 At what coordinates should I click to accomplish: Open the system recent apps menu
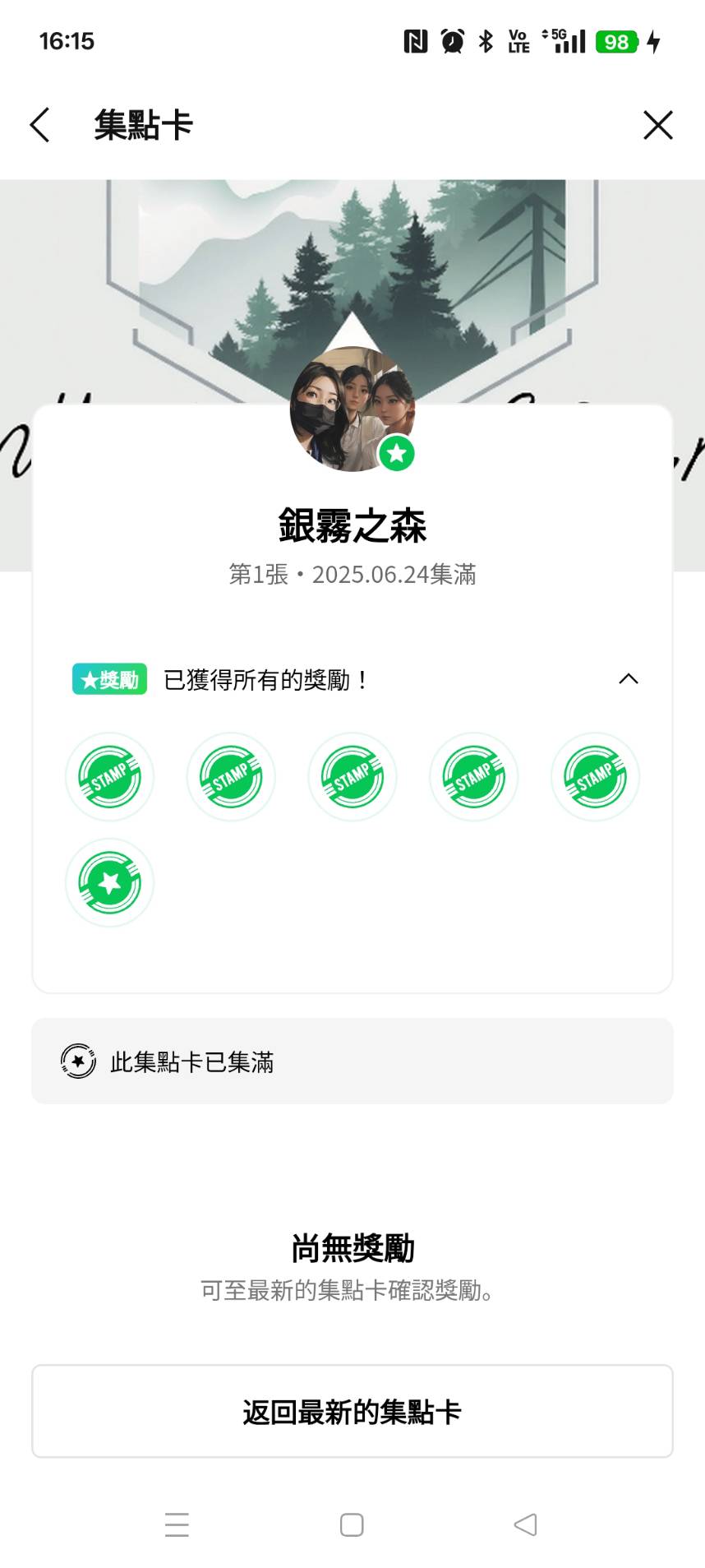click(x=177, y=1524)
